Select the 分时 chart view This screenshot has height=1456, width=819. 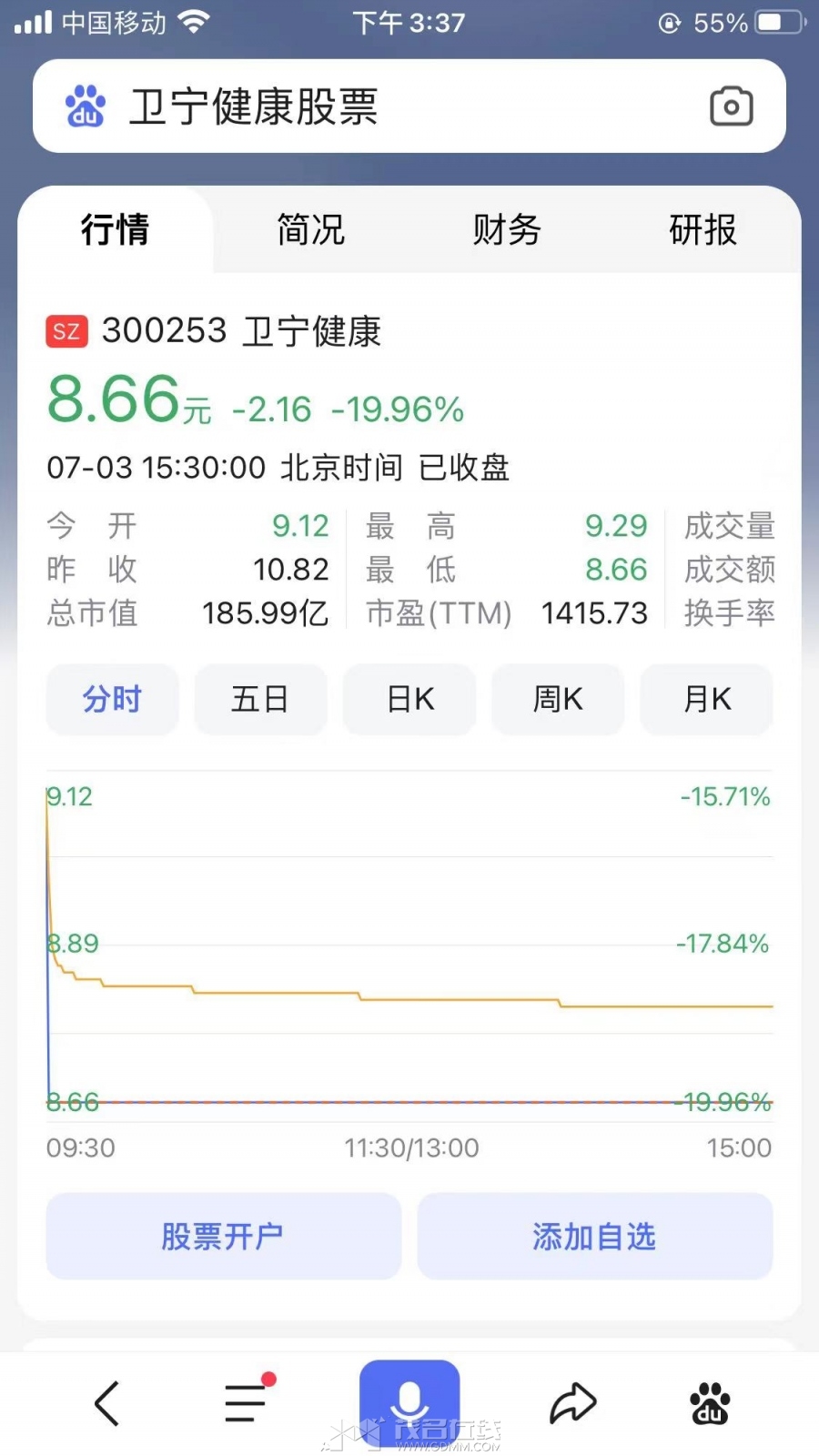(113, 699)
